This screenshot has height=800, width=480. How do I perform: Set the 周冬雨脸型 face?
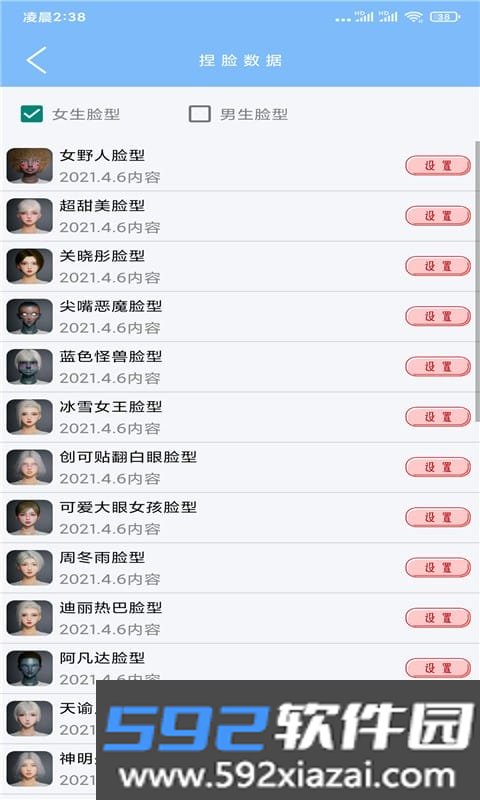click(438, 567)
